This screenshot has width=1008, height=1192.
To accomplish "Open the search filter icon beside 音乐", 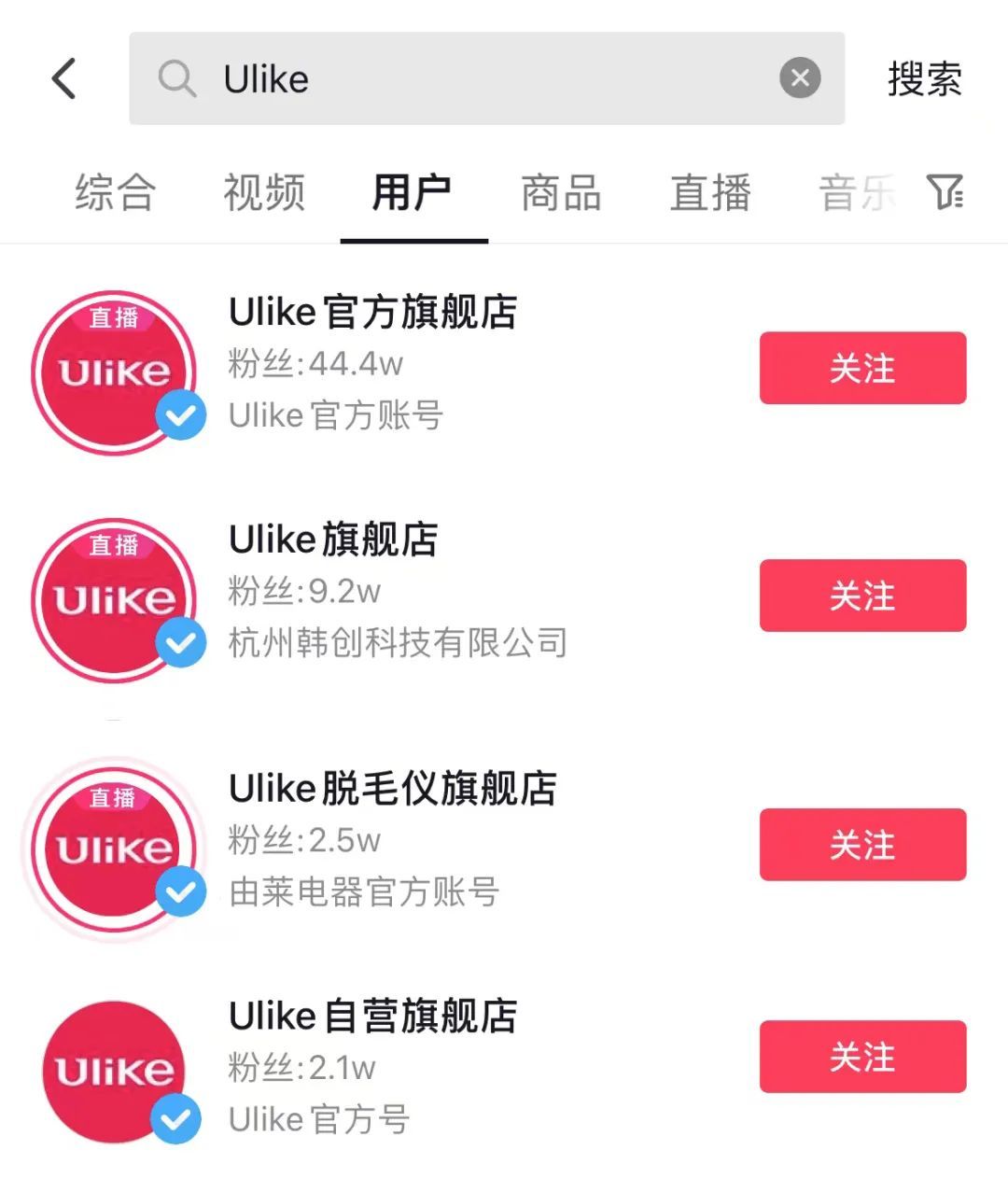I will tap(947, 192).
